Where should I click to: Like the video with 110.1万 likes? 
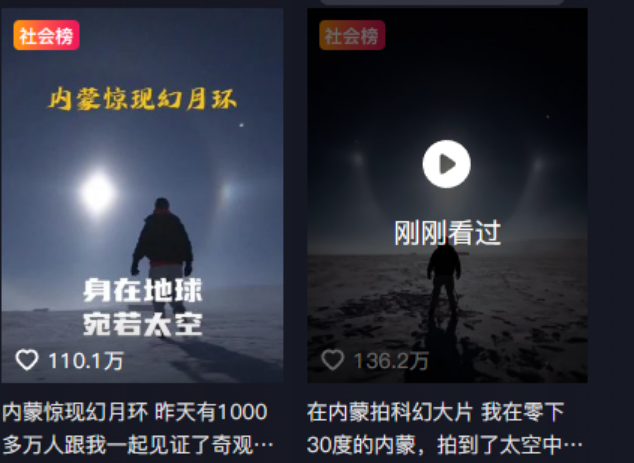tap(27, 360)
